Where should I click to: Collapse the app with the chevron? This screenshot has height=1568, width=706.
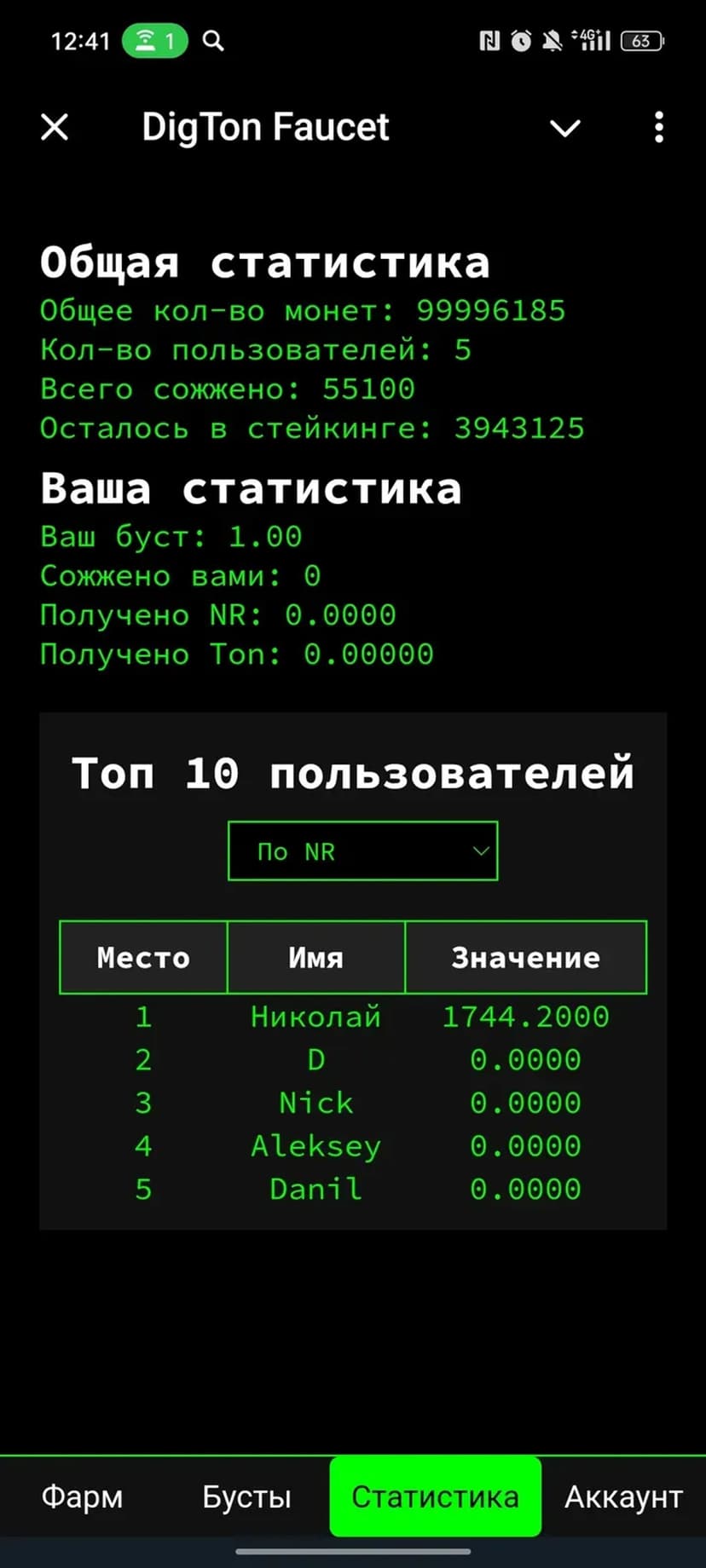tap(564, 128)
